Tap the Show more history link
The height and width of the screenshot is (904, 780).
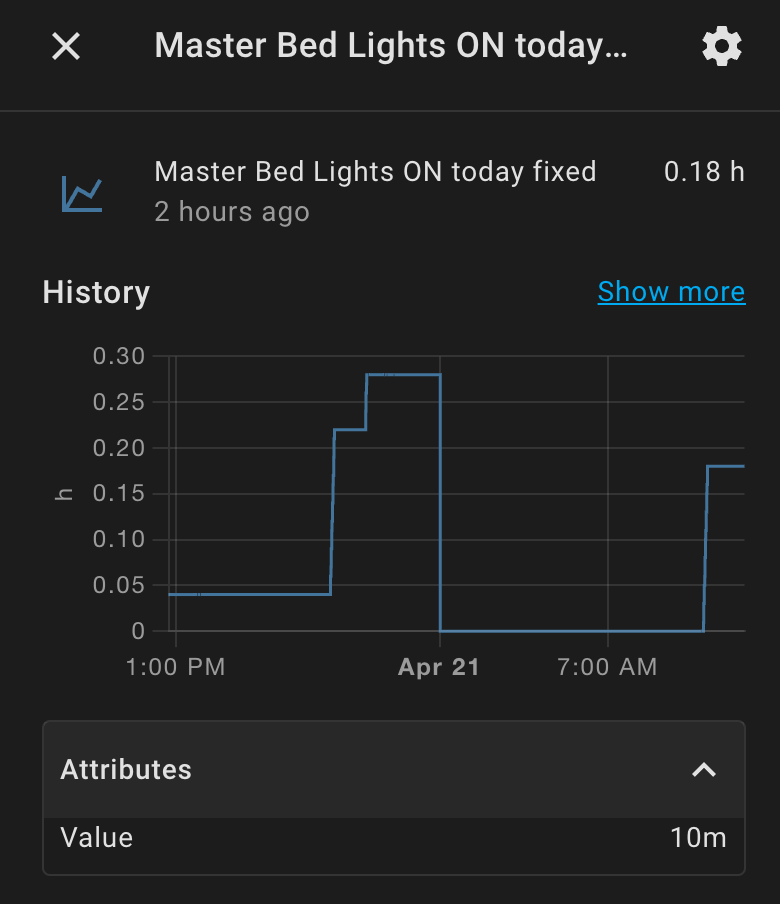[671, 292]
